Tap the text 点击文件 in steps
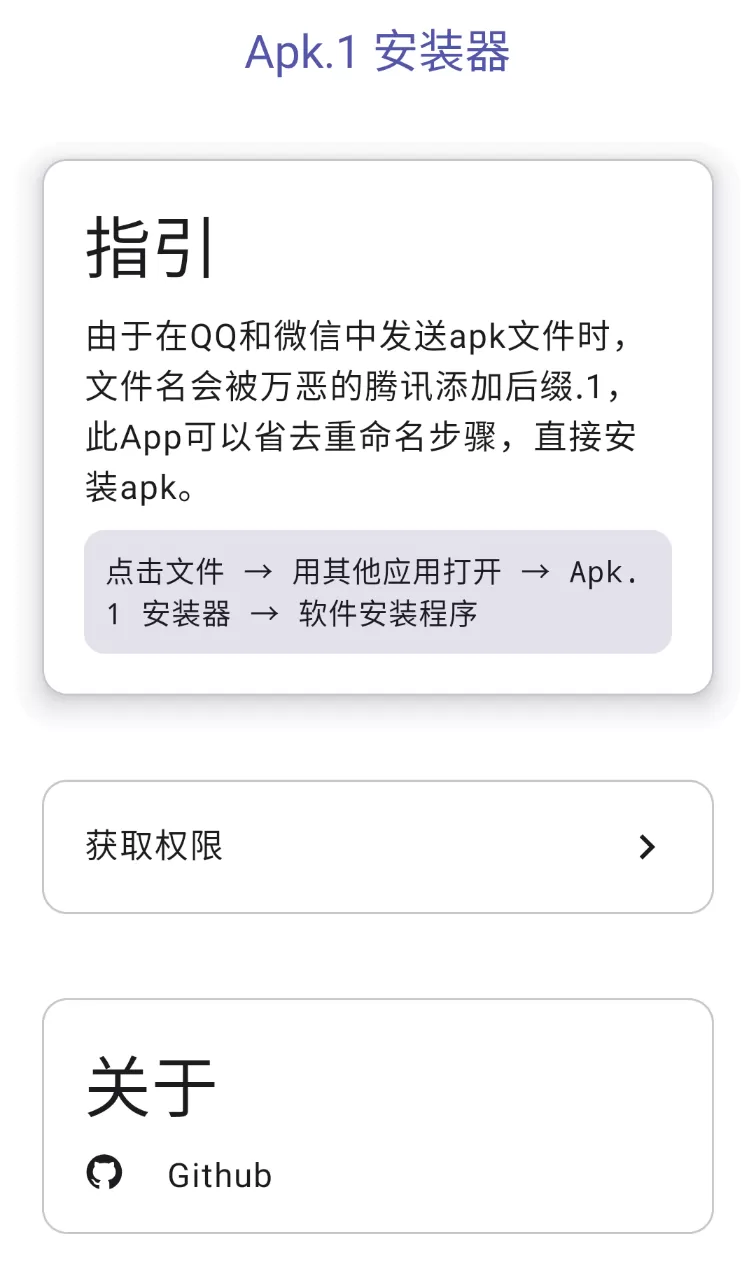 click(x=162, y=571)
